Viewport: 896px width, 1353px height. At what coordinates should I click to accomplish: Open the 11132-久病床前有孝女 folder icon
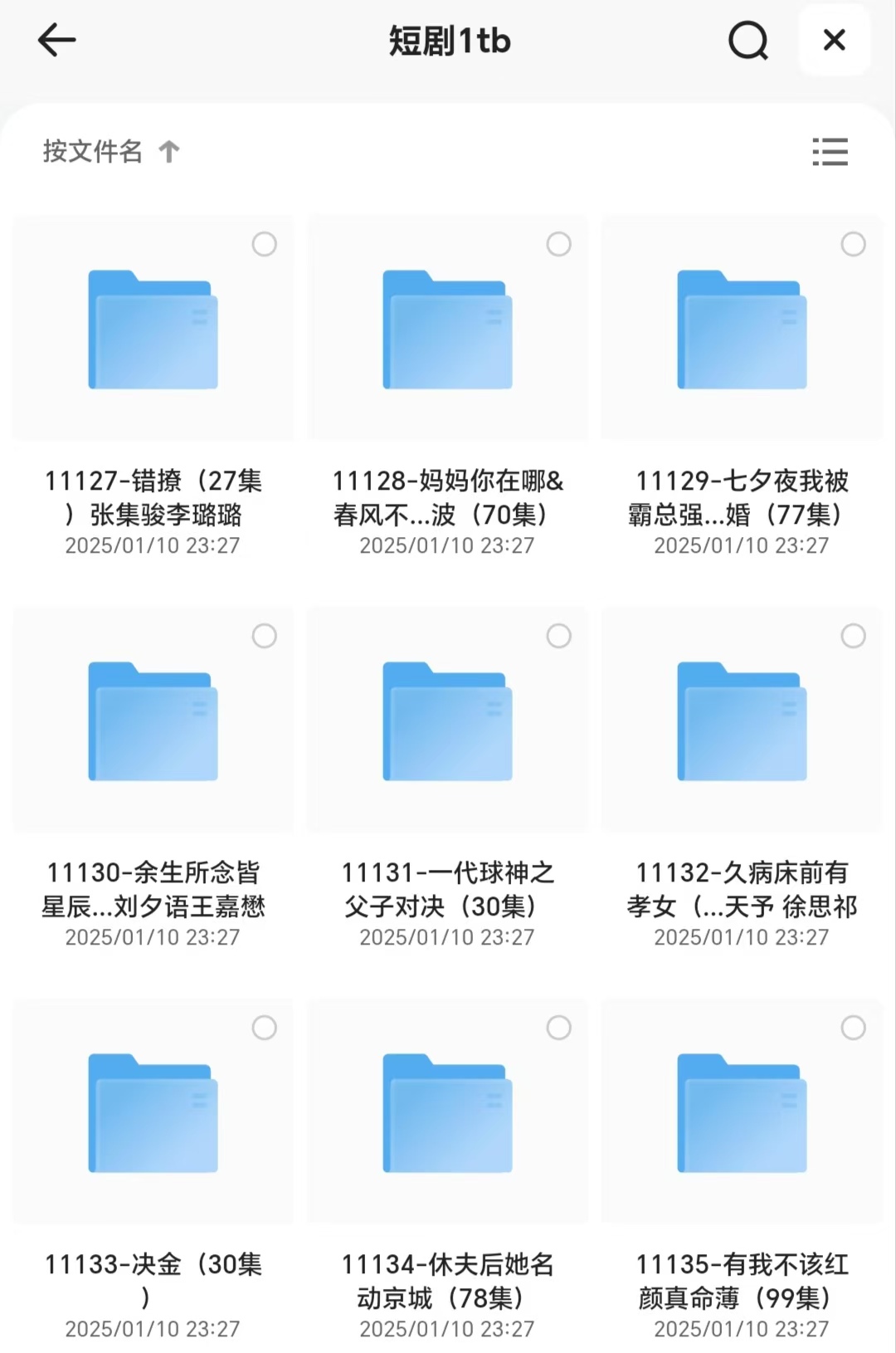pyautogui.click(x=742, y=720)
